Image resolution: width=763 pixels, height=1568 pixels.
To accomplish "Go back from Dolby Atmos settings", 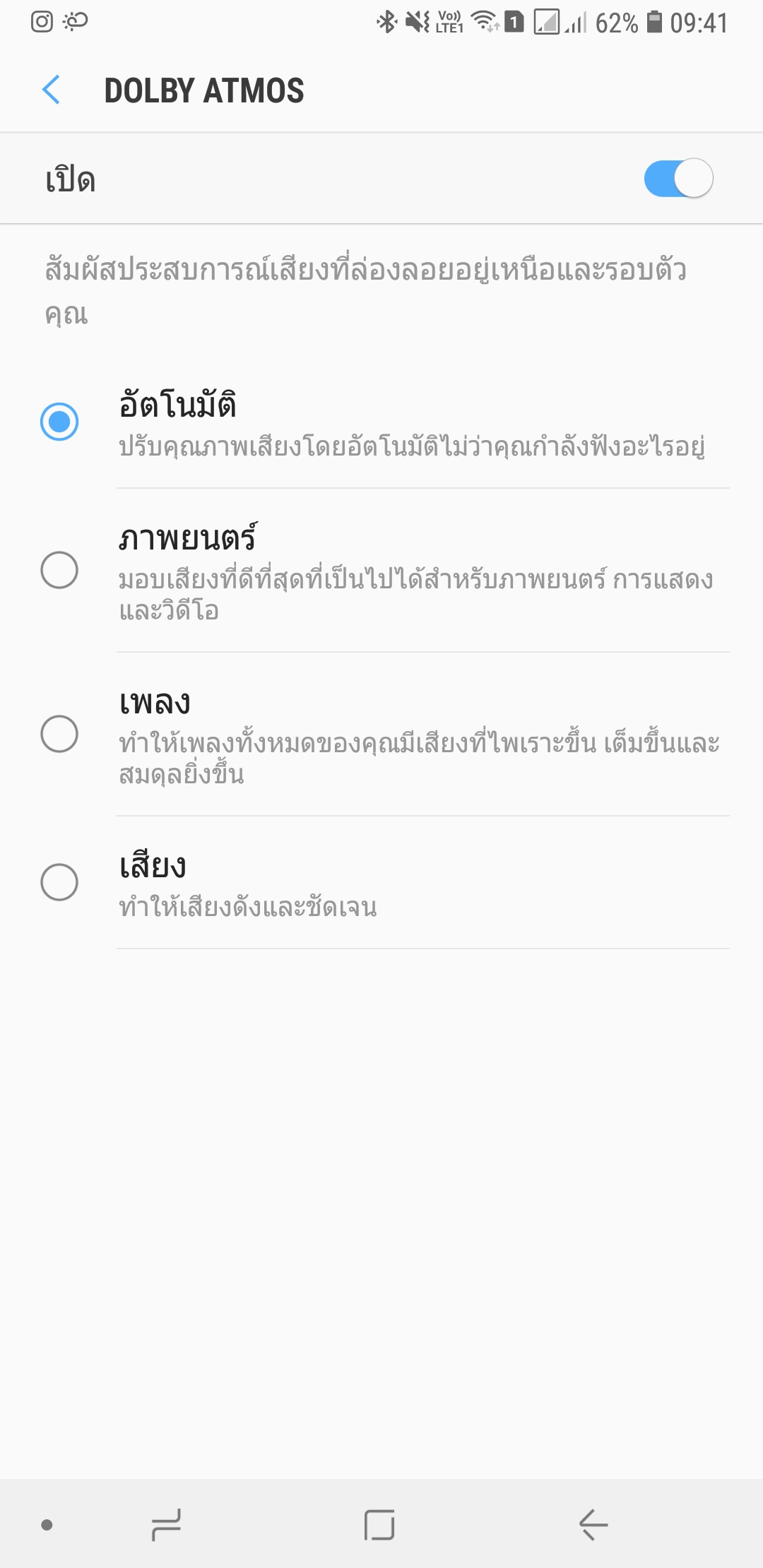I will tap(52, 90).
